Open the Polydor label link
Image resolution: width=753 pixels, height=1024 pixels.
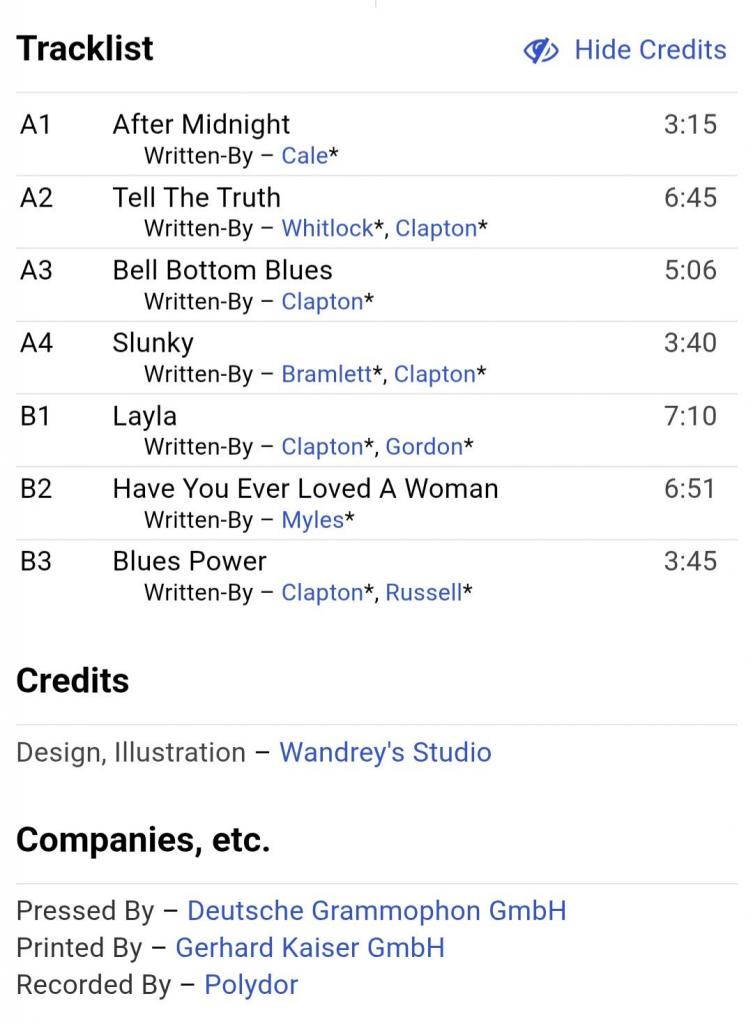(x=251, y=985)
